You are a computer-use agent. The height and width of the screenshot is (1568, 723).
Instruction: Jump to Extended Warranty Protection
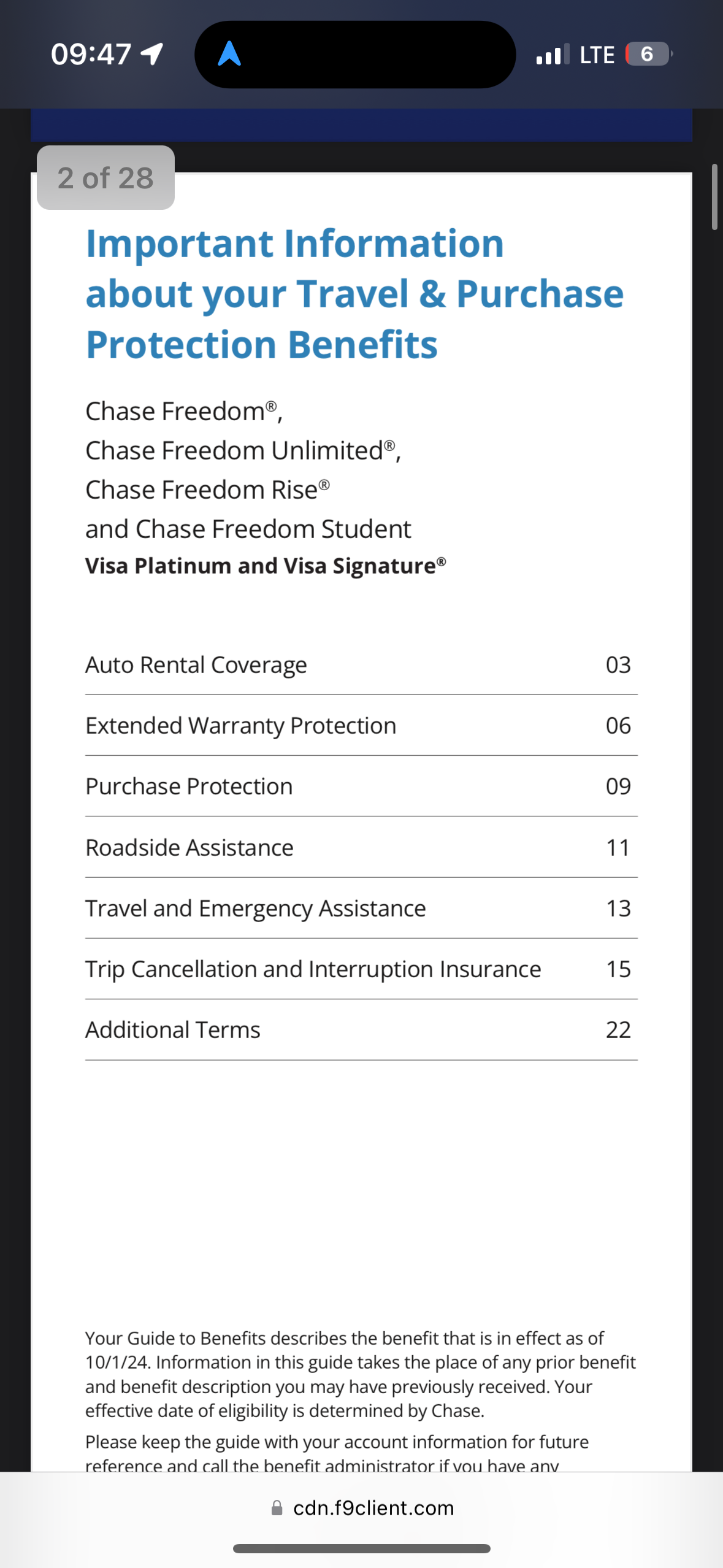coord(240,726)
